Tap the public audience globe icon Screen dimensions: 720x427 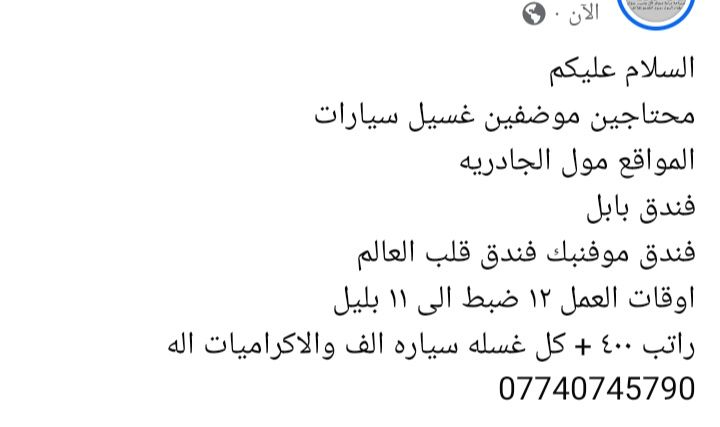pyautogui.click(x=535, y=14)
